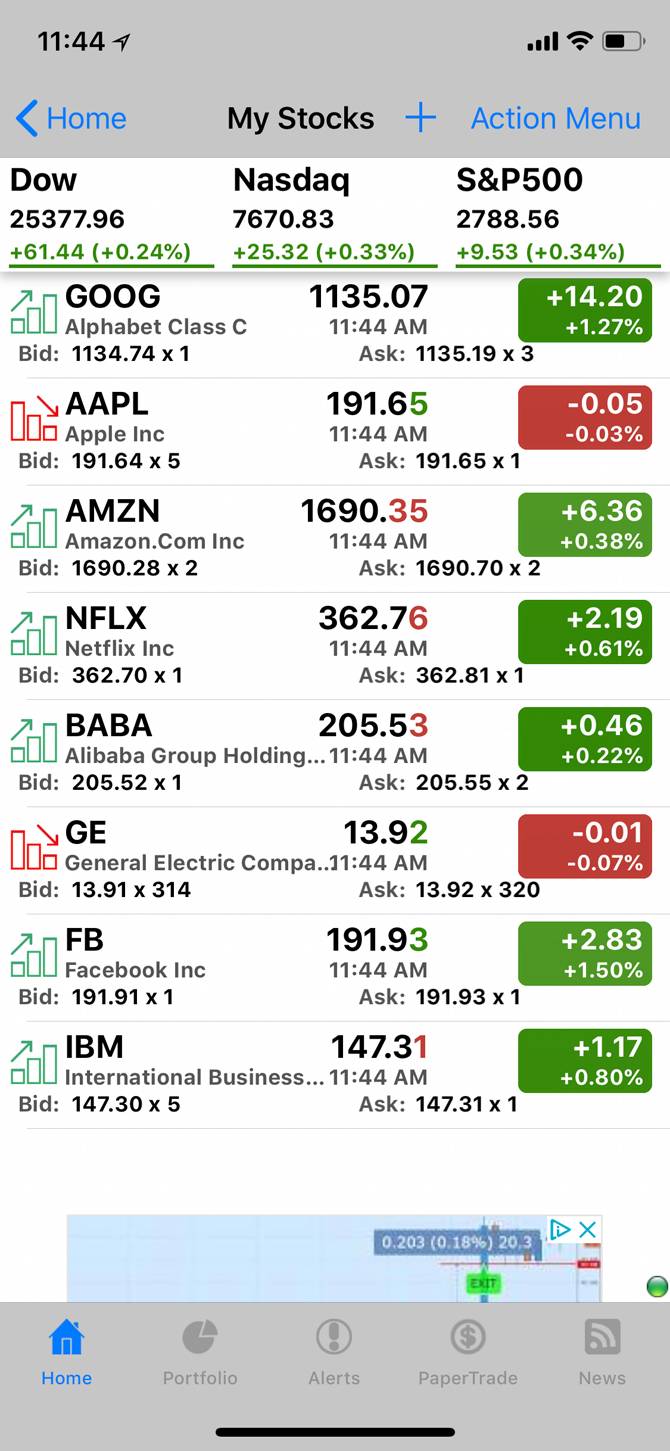
Task: Close the advertisement banner
Action: coord(588,1229)
